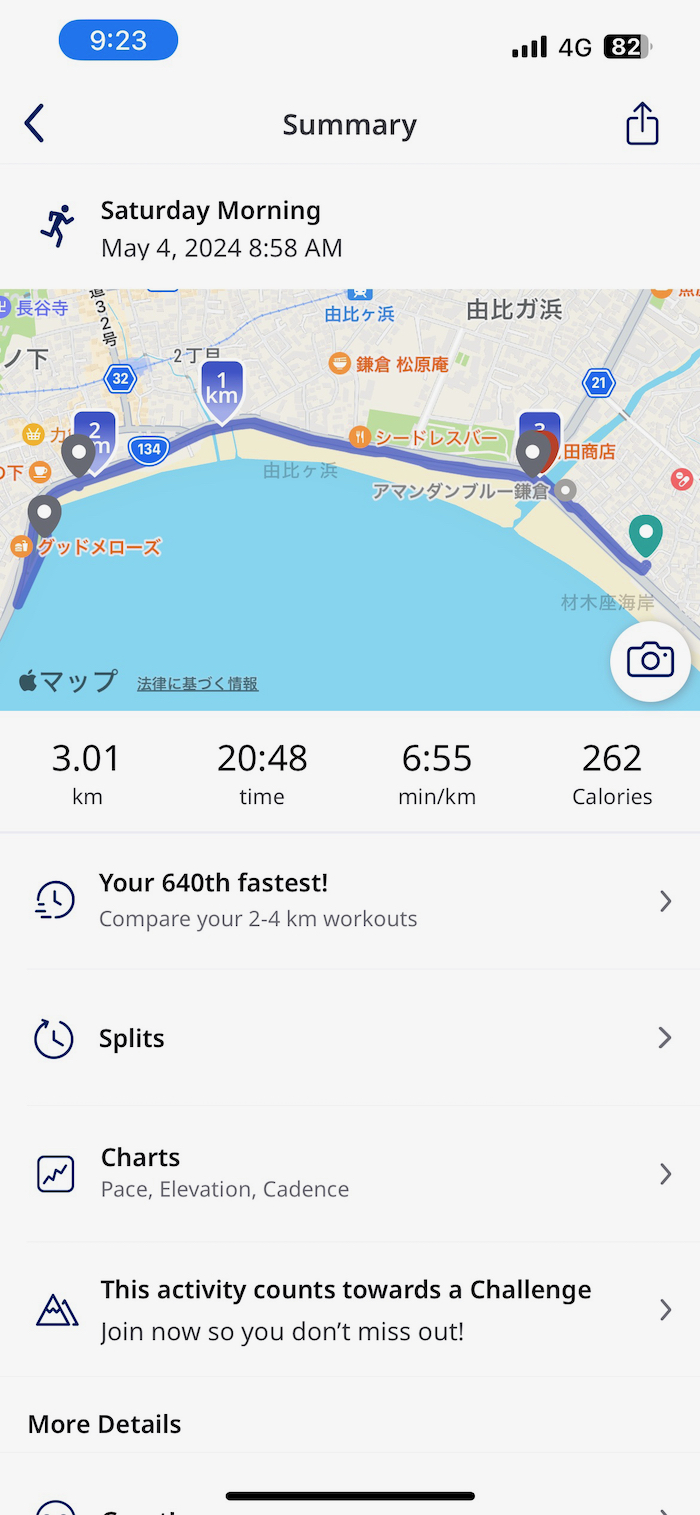Add a photo with the camera button

pyautogui.click(x=650, y=661)
